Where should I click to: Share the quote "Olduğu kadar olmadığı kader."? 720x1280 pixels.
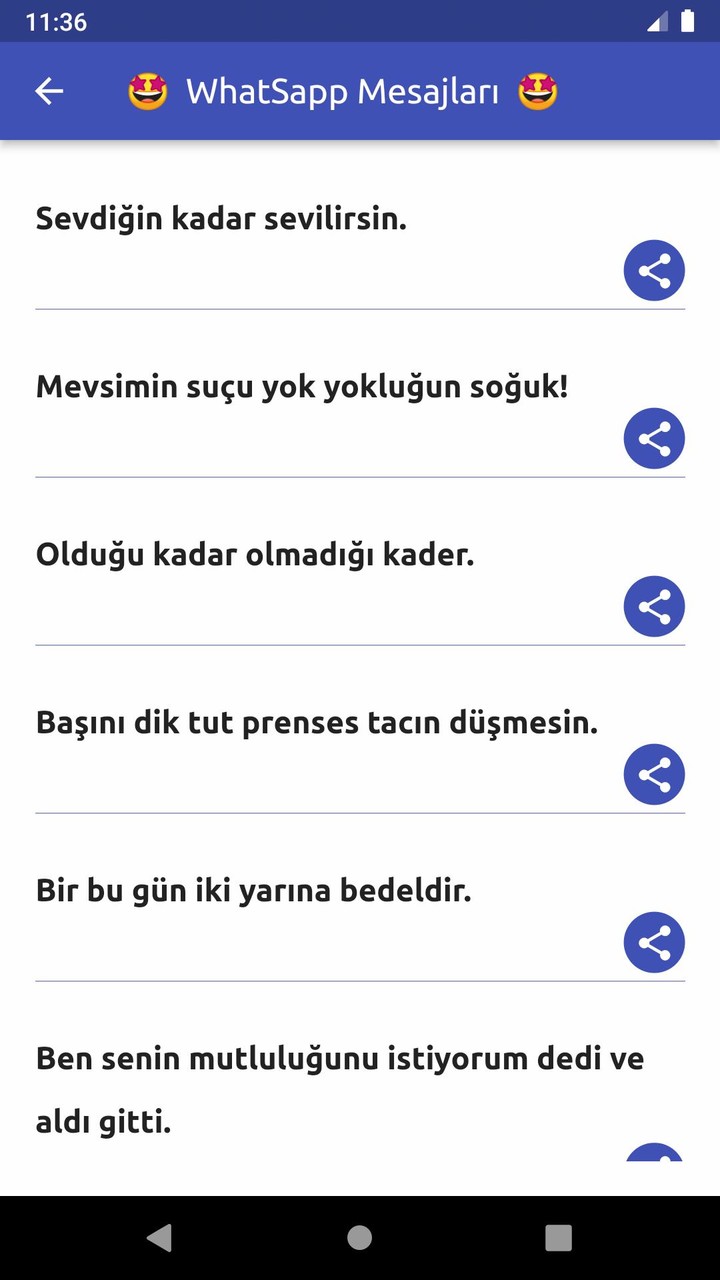[654, 606]
